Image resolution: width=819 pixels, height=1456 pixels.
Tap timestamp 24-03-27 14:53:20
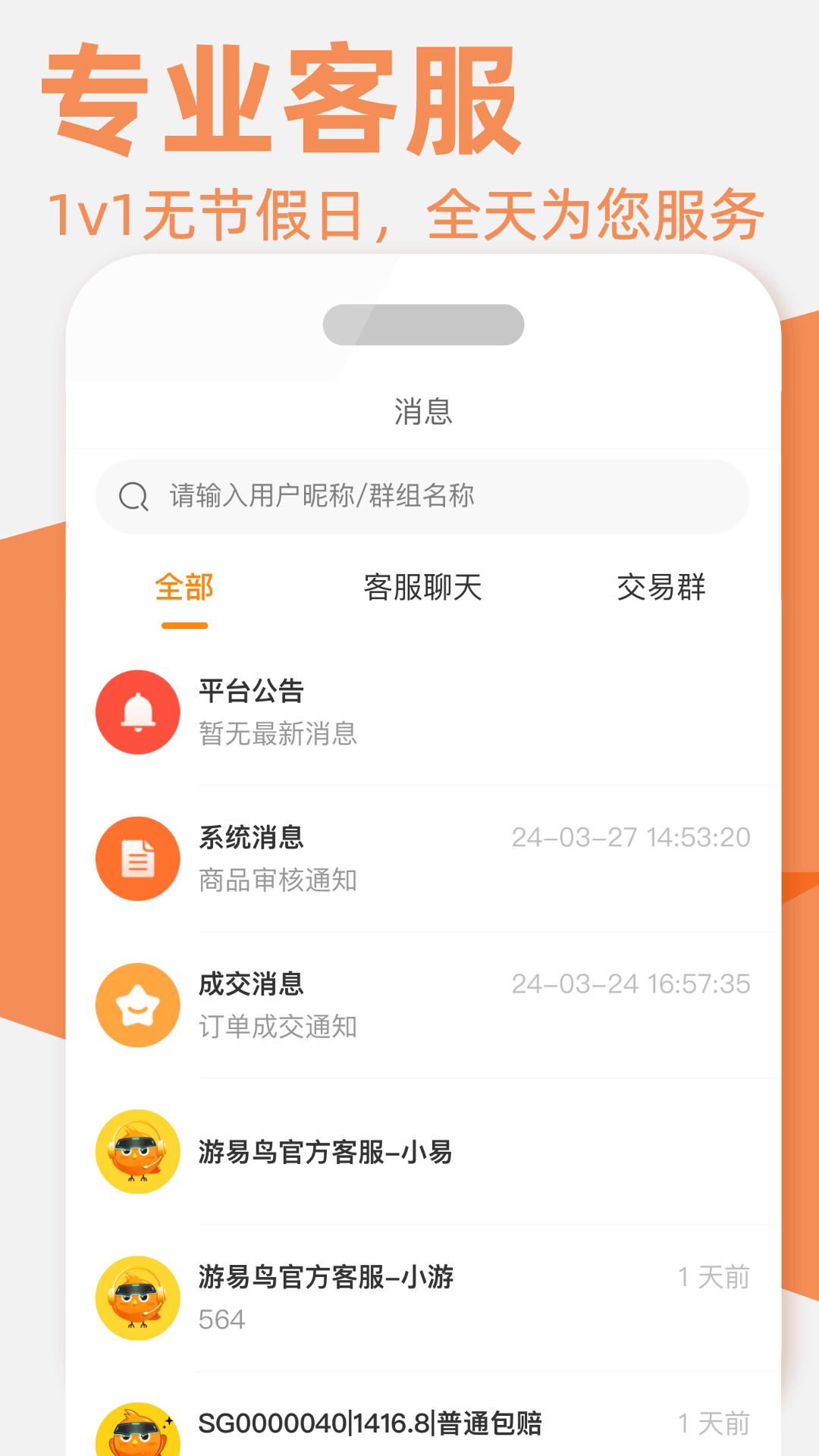point(632,838)
